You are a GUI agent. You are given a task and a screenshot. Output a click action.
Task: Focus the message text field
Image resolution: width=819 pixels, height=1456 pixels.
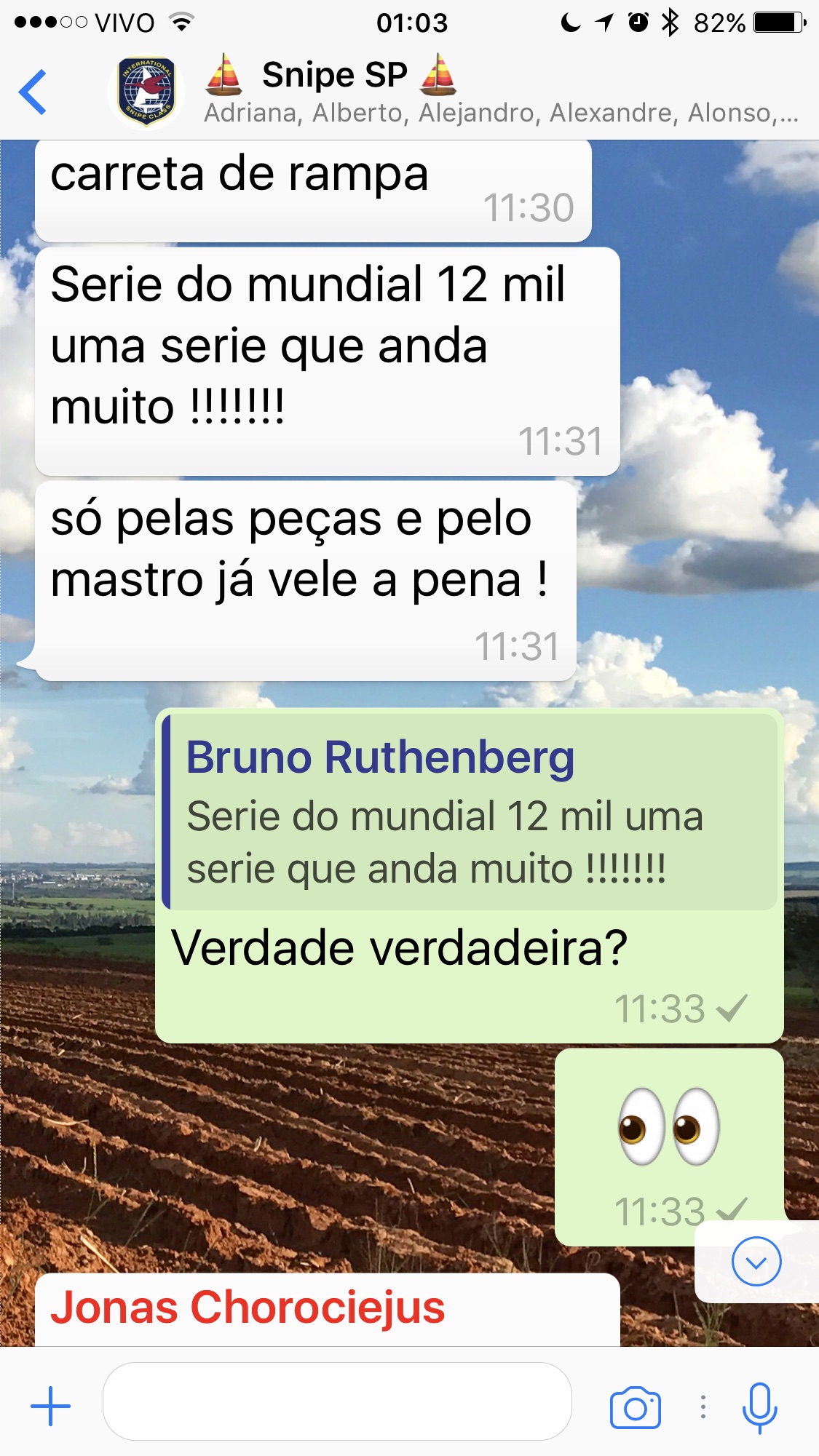point(336,1401)
